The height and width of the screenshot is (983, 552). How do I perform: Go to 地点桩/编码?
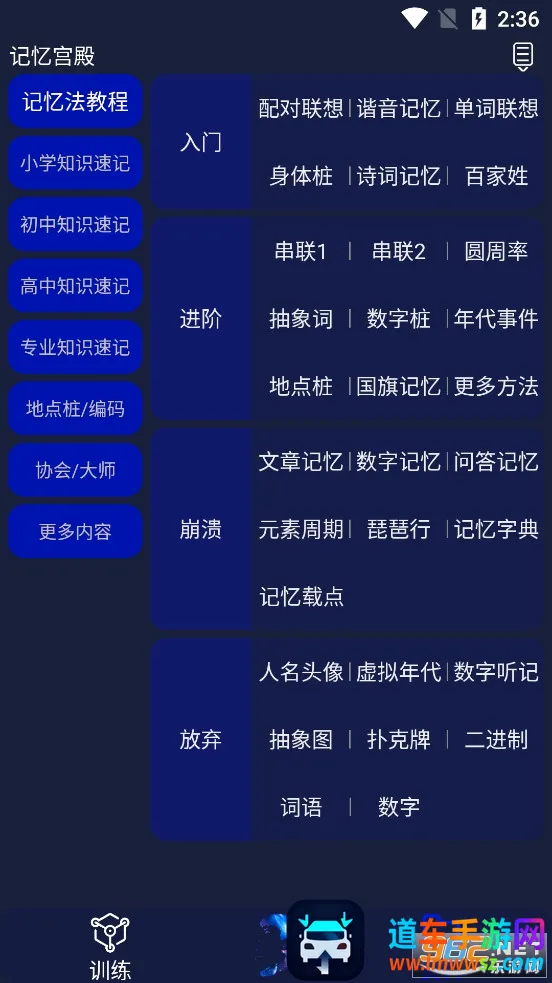75,409
